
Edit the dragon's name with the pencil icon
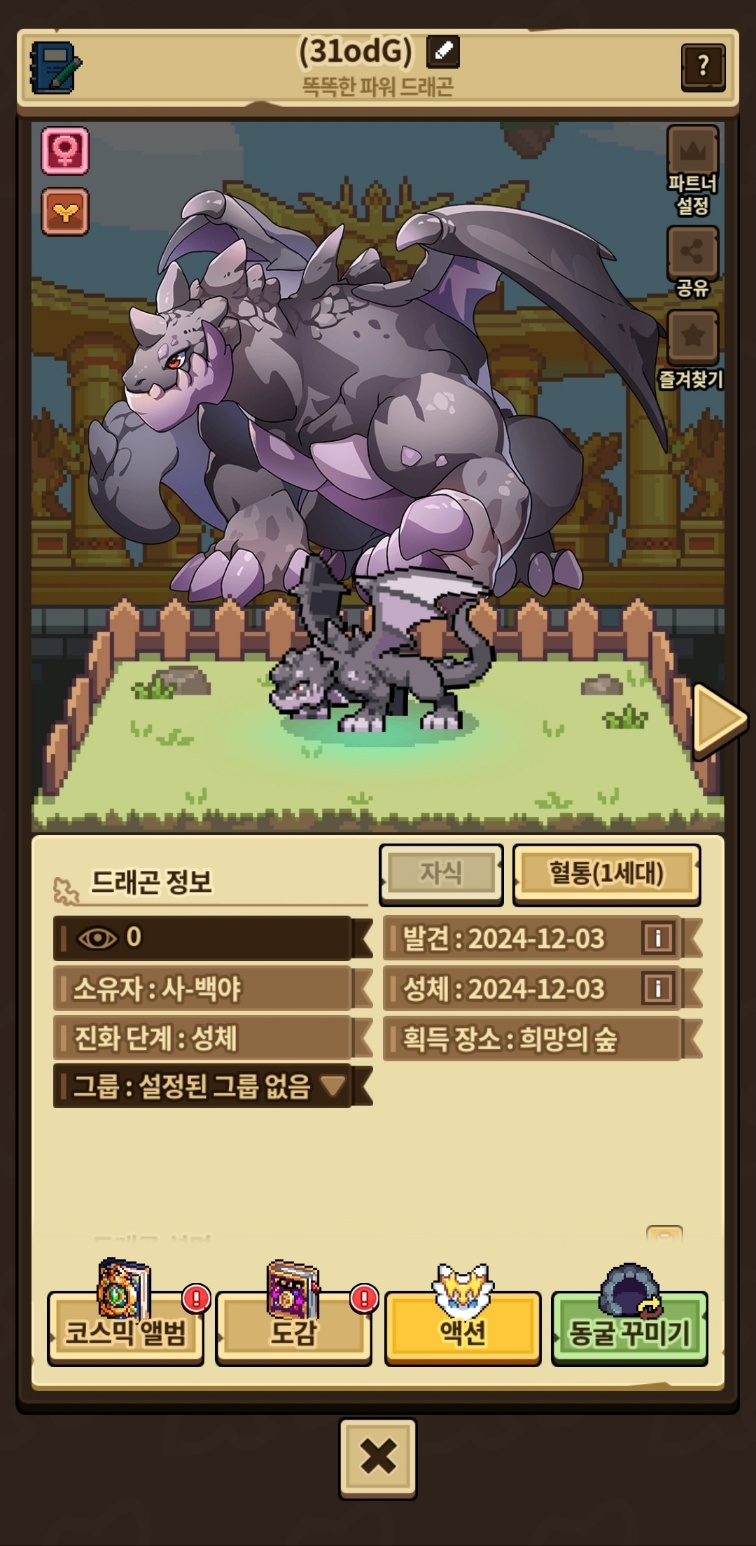(443, 51)
